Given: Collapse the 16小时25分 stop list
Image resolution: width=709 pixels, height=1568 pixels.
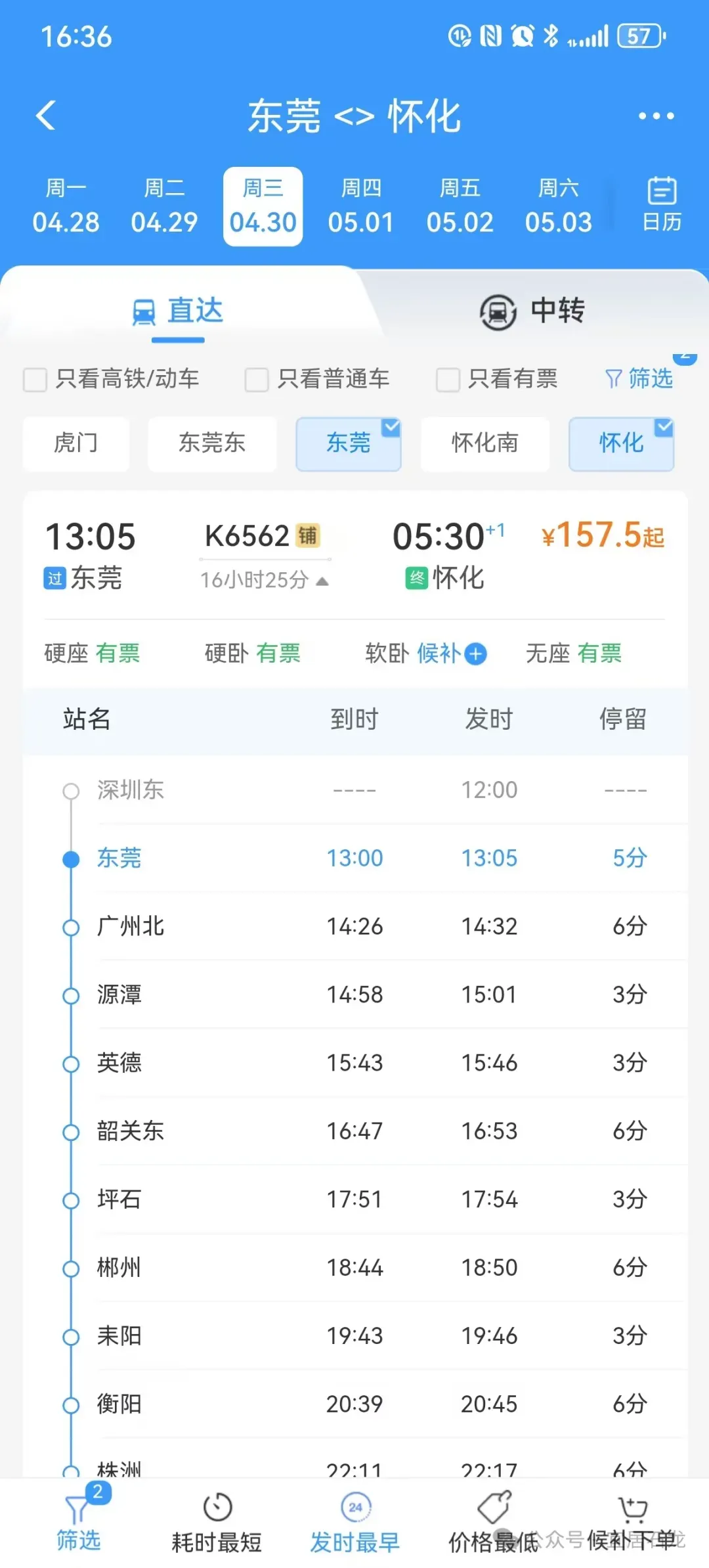Looking at the screenshot, I should tap(265, 580).
